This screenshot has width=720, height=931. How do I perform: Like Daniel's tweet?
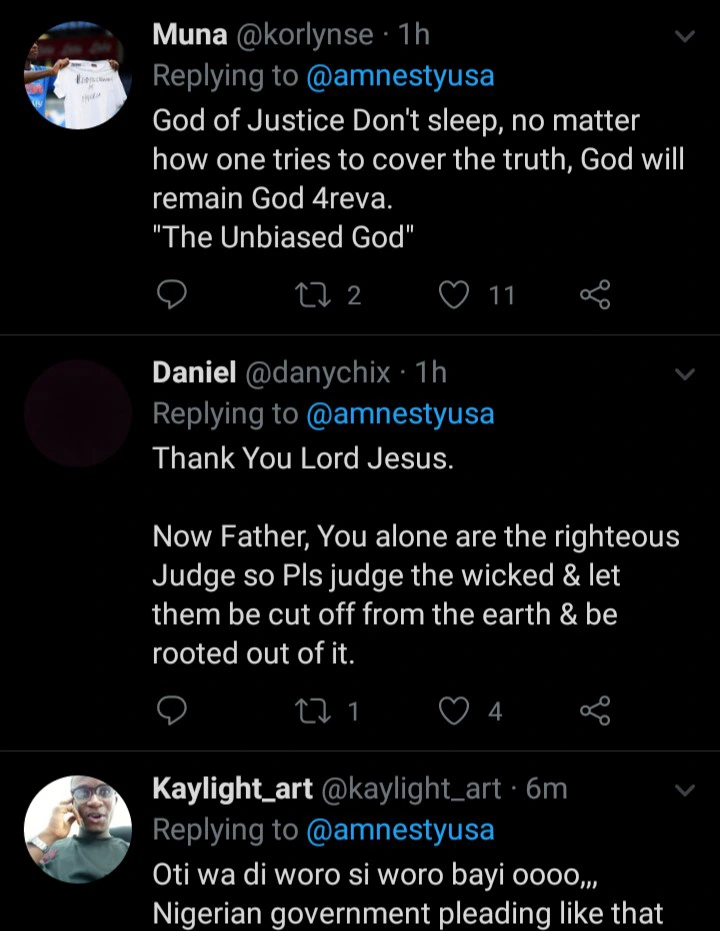456,710
